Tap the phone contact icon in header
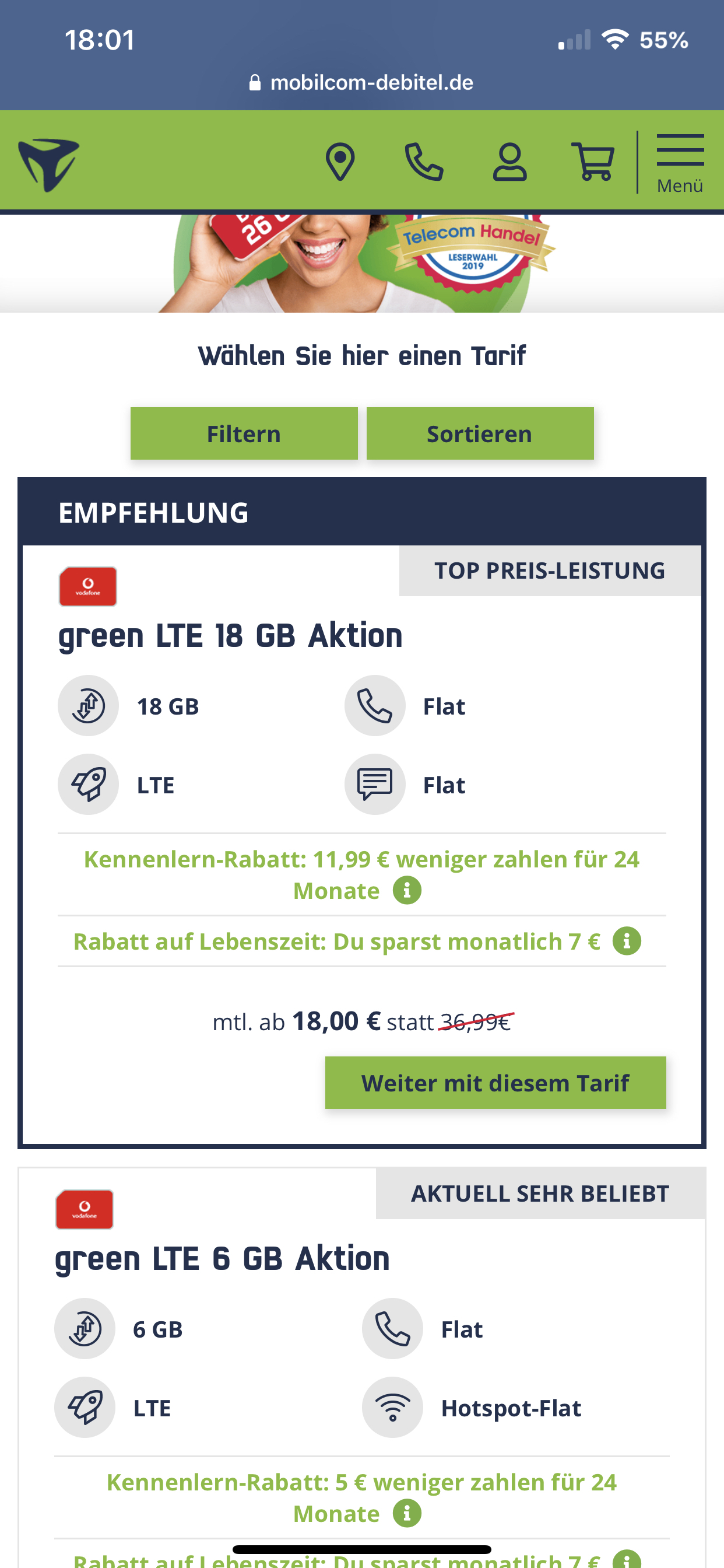Image resolution: width=724 pixels, height=1568 pixels. (x=424, y=162)
